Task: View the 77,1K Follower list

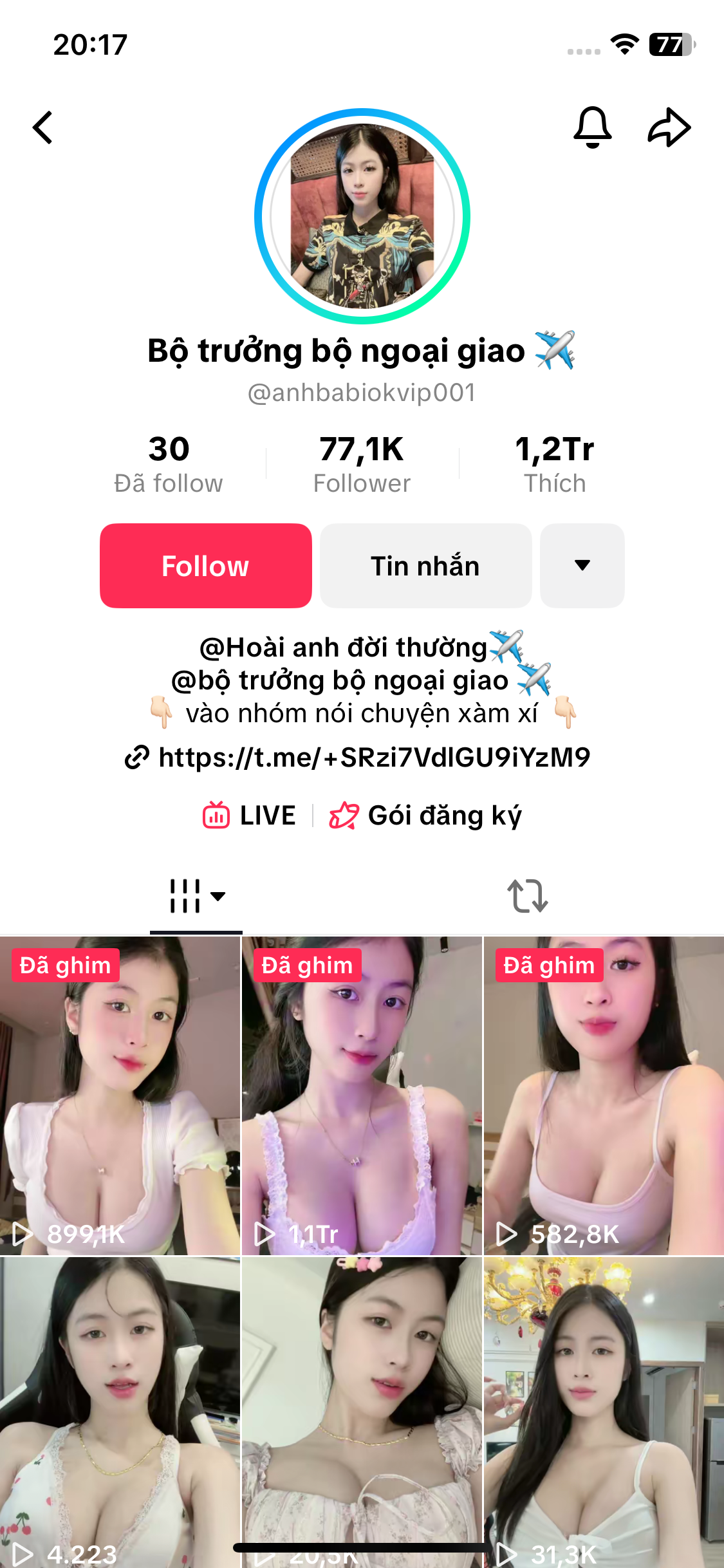Action: point(362,464)
